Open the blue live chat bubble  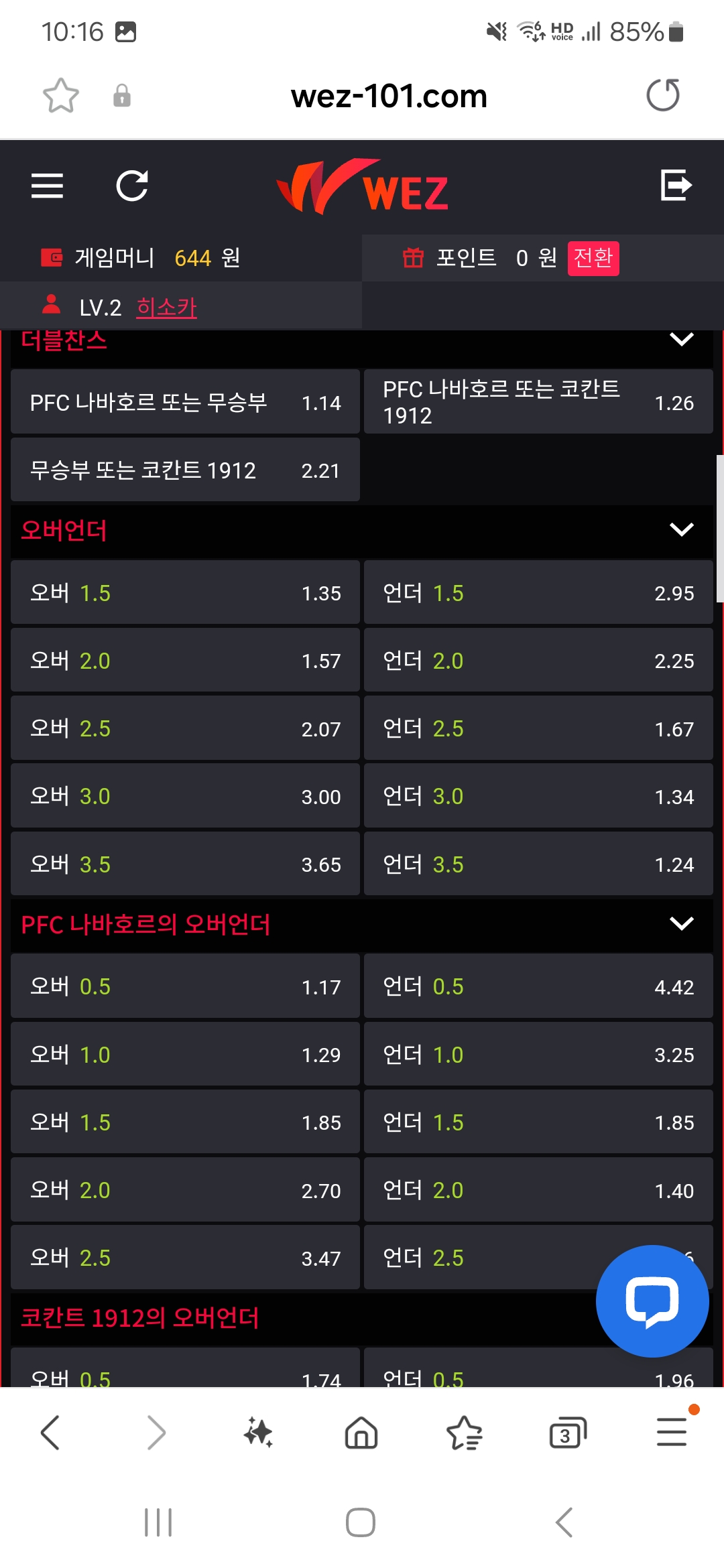(652, 1301)
